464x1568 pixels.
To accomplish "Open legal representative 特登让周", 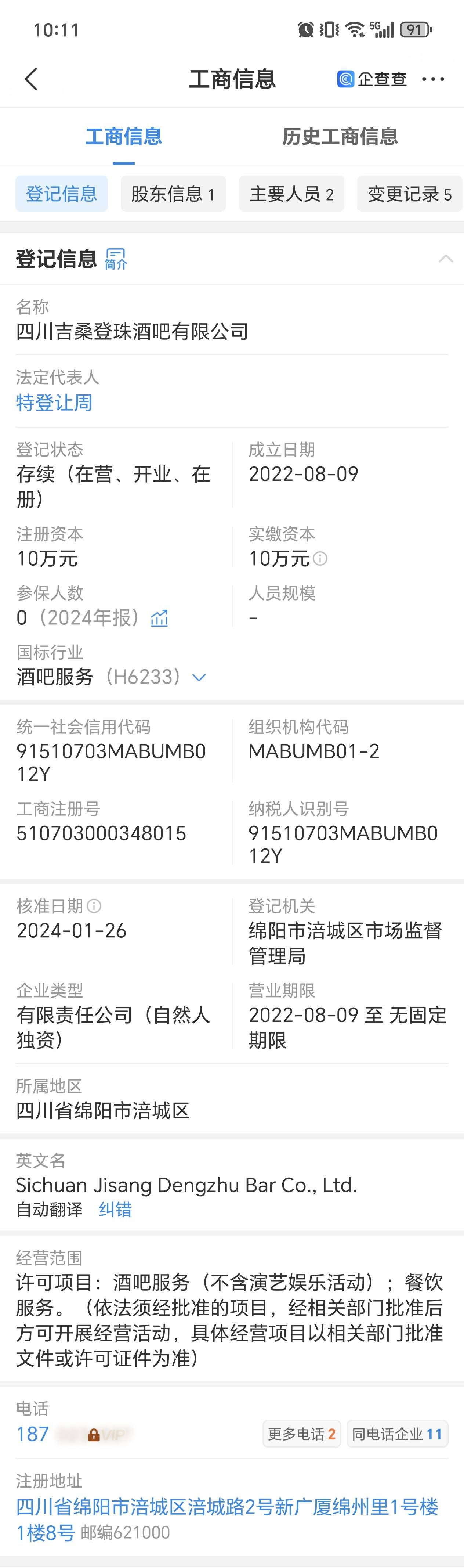I will click(x=54, y=403).
